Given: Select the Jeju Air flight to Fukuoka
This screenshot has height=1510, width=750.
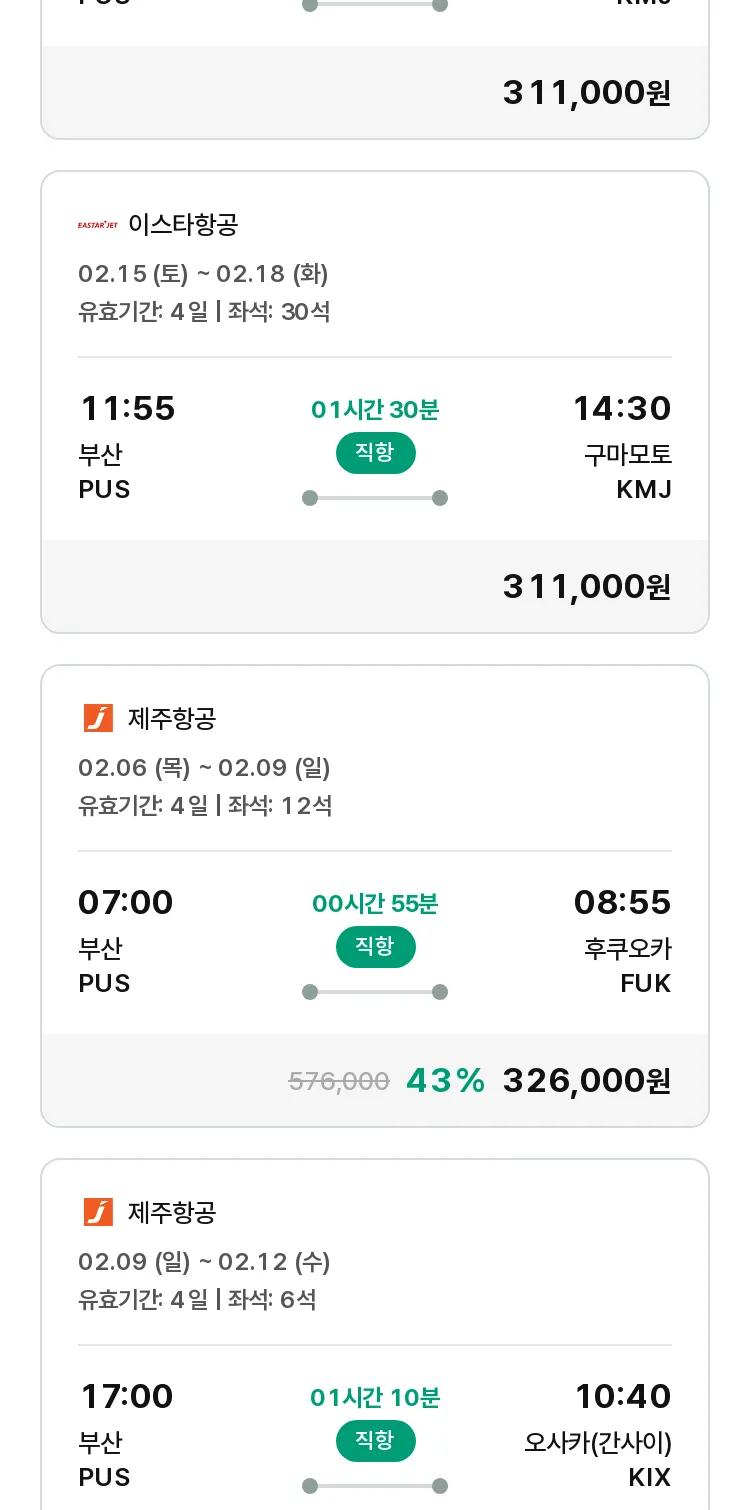Looking at the screenshot, I should [x=375, y=896].
